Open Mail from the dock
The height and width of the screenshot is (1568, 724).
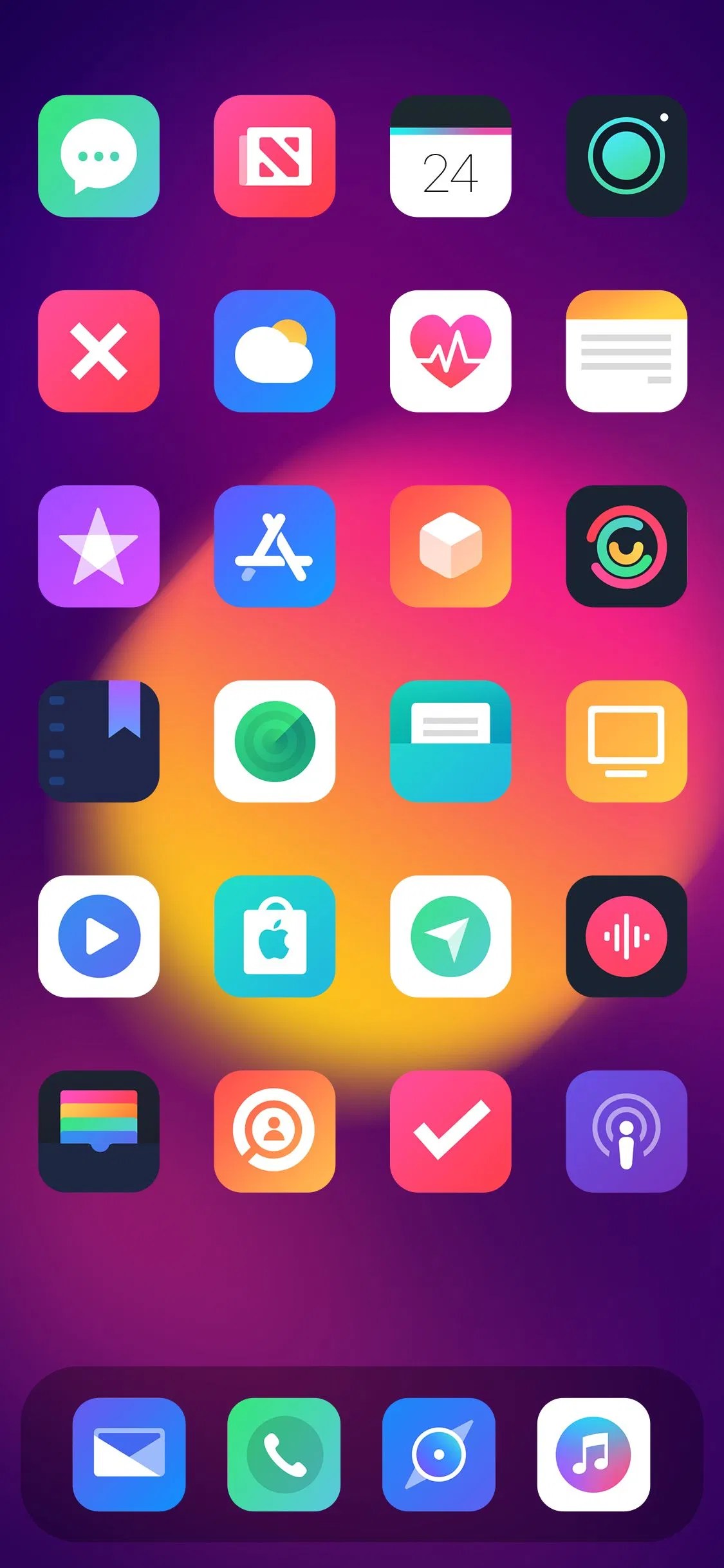[x=129, y=1454]
